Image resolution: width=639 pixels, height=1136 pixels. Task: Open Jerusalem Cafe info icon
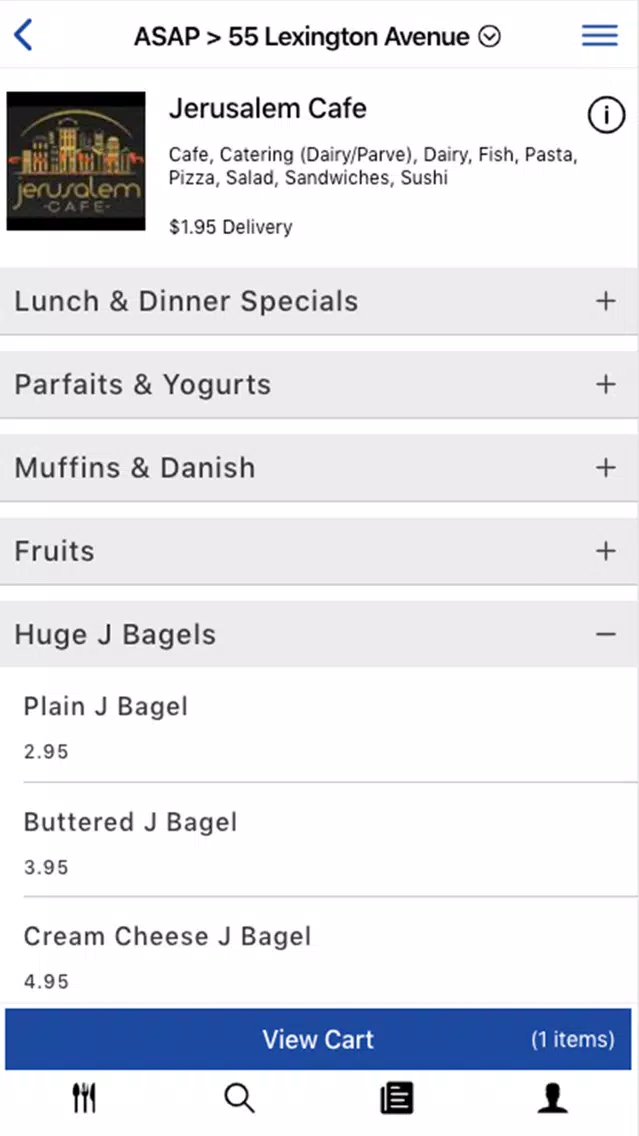tap(606, 114)
